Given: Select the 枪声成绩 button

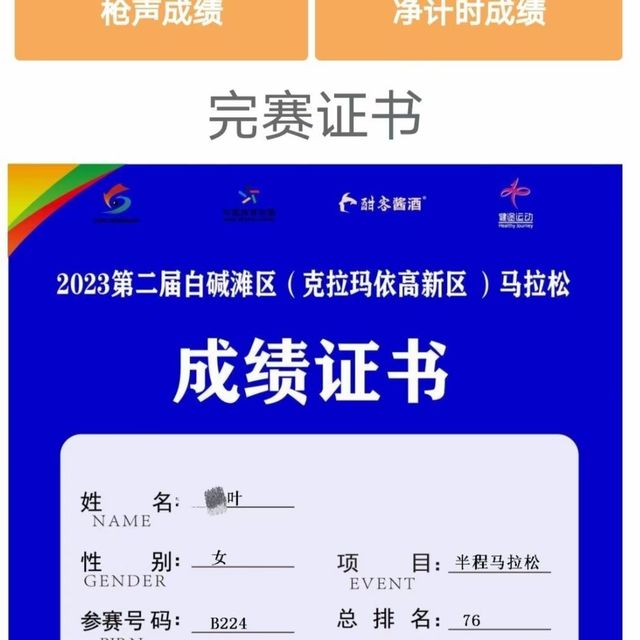Looking at the screenshot, I should 161,22.
